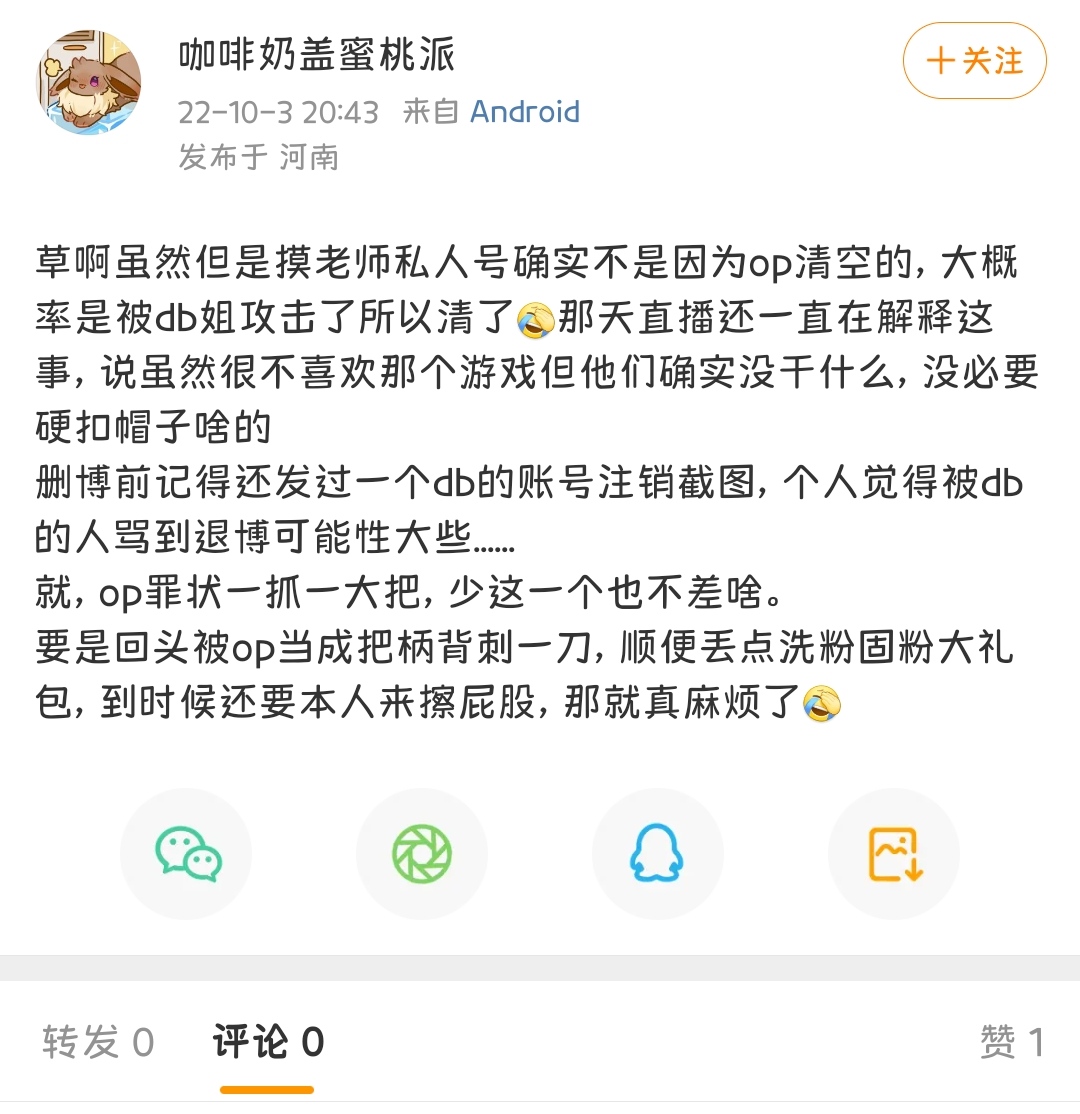Share post to WeChat Moments
1080x1114 pixels.
coord(421,854)
